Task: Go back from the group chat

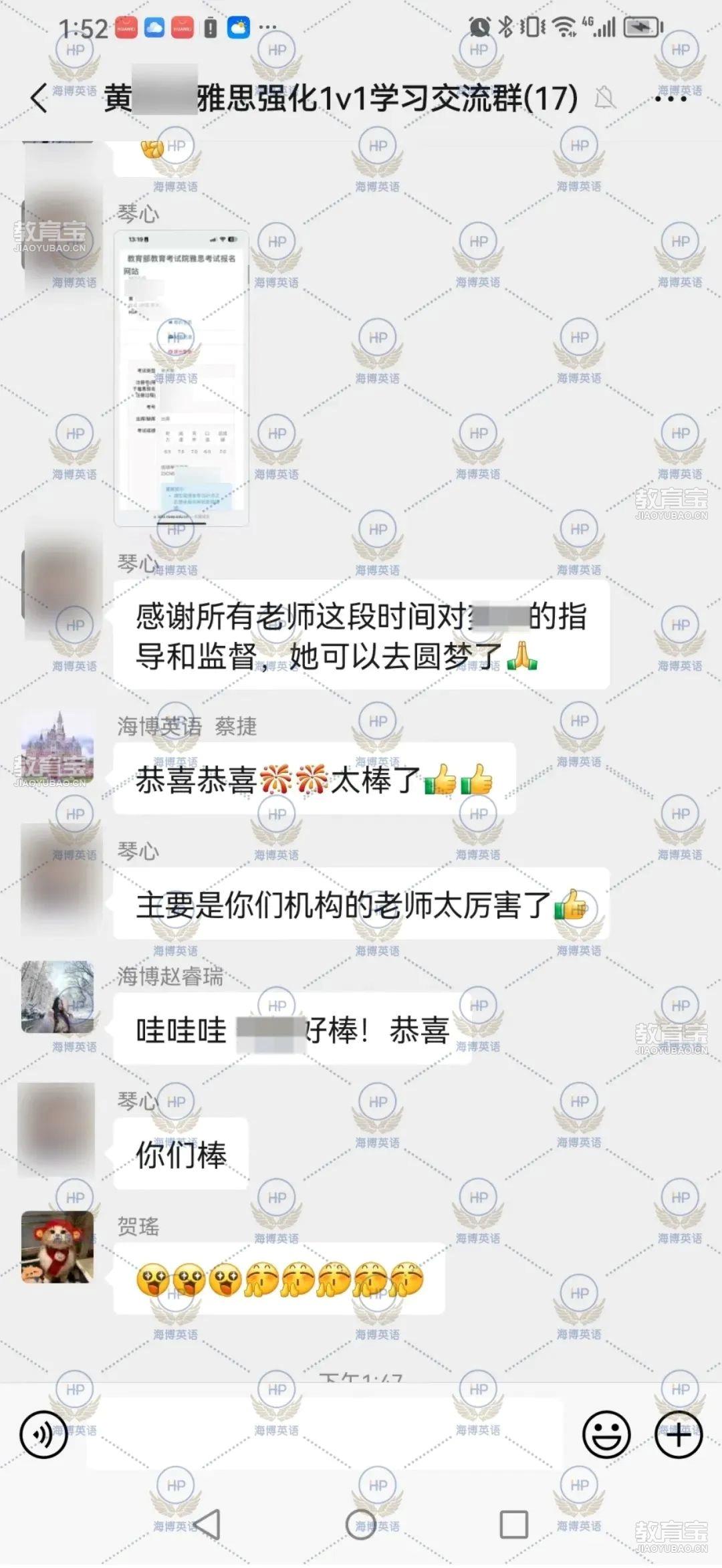Action: pyautogui.click(x=40, y=98)
